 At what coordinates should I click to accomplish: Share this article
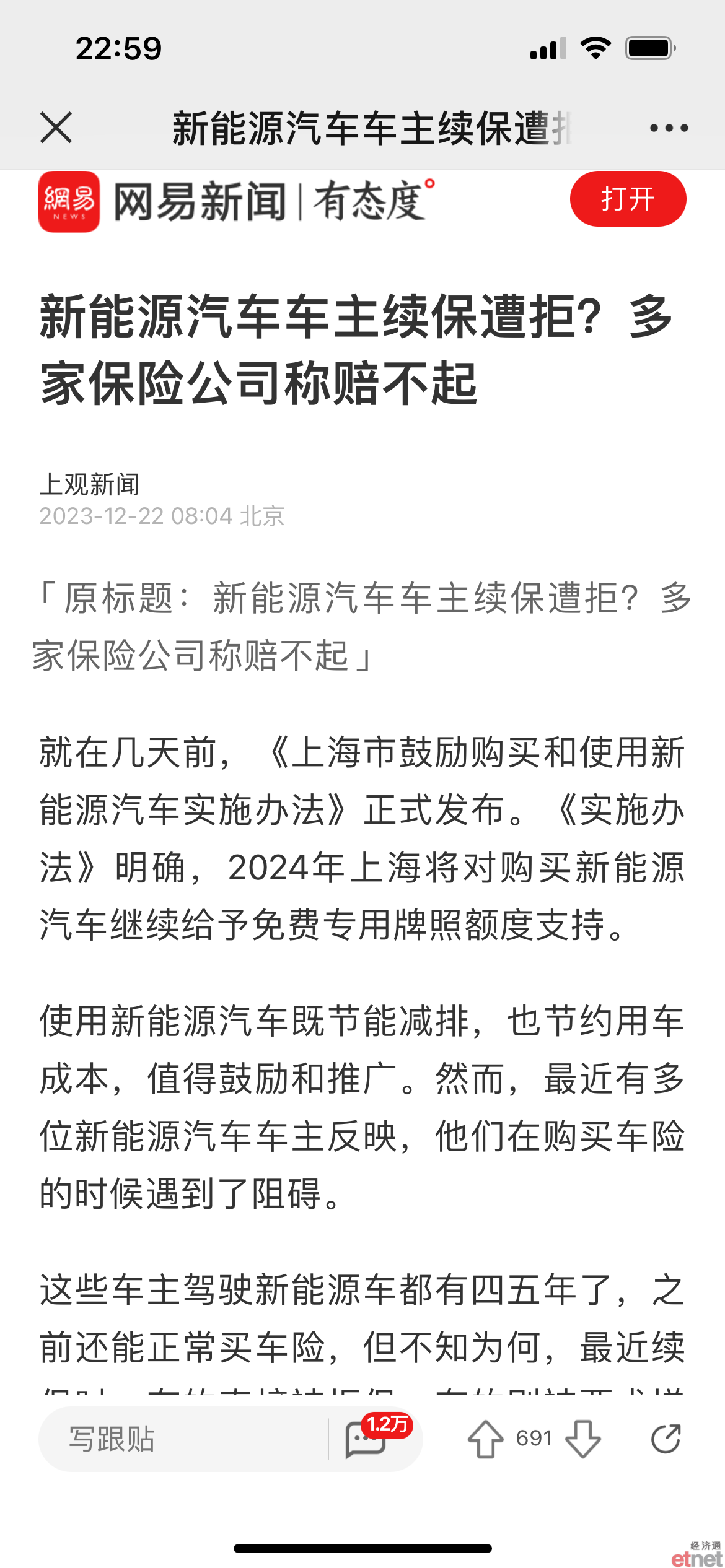pos(666,1439)
